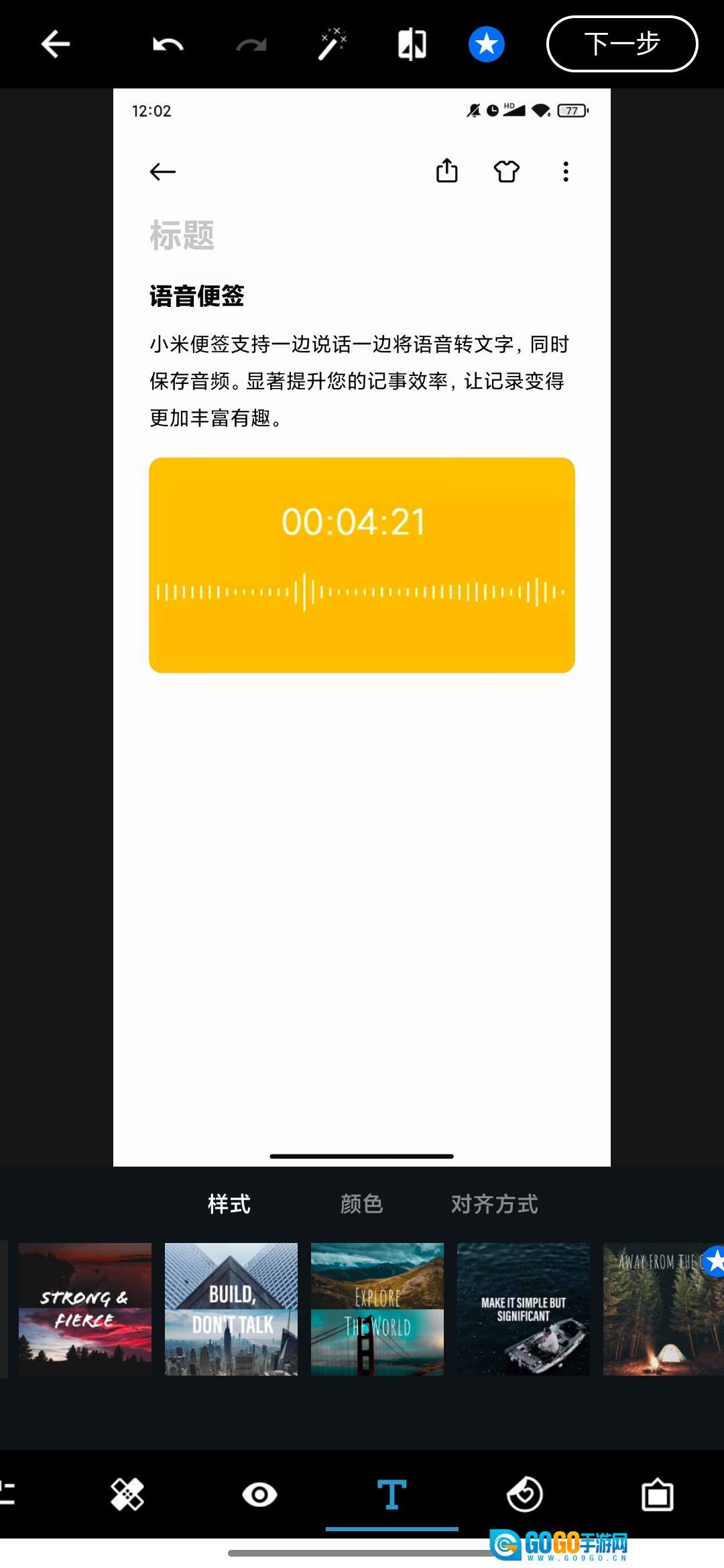Go back from the editor
The width and height of the screenshot is (724, 1568).
pyautogui.click(x=55, y=44)
